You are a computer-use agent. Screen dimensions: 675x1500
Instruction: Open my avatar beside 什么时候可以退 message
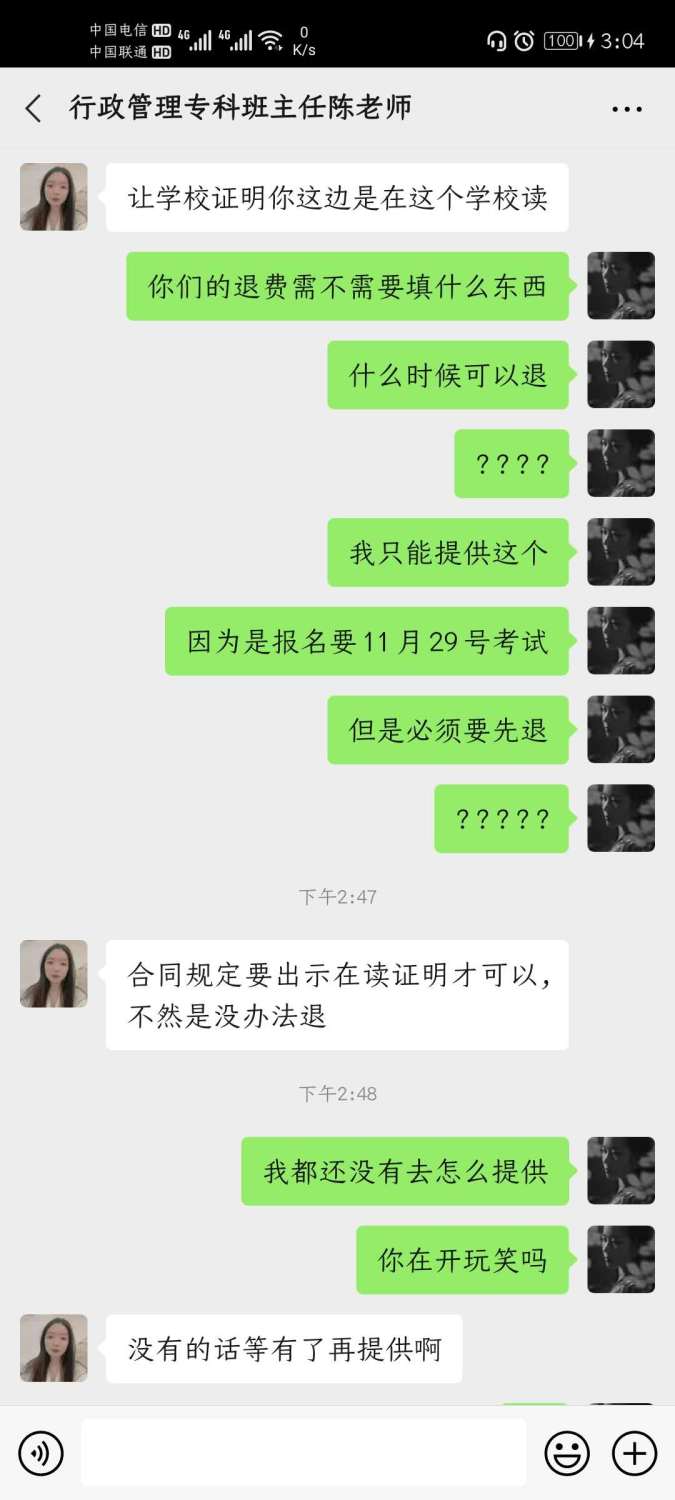(621, 374)
